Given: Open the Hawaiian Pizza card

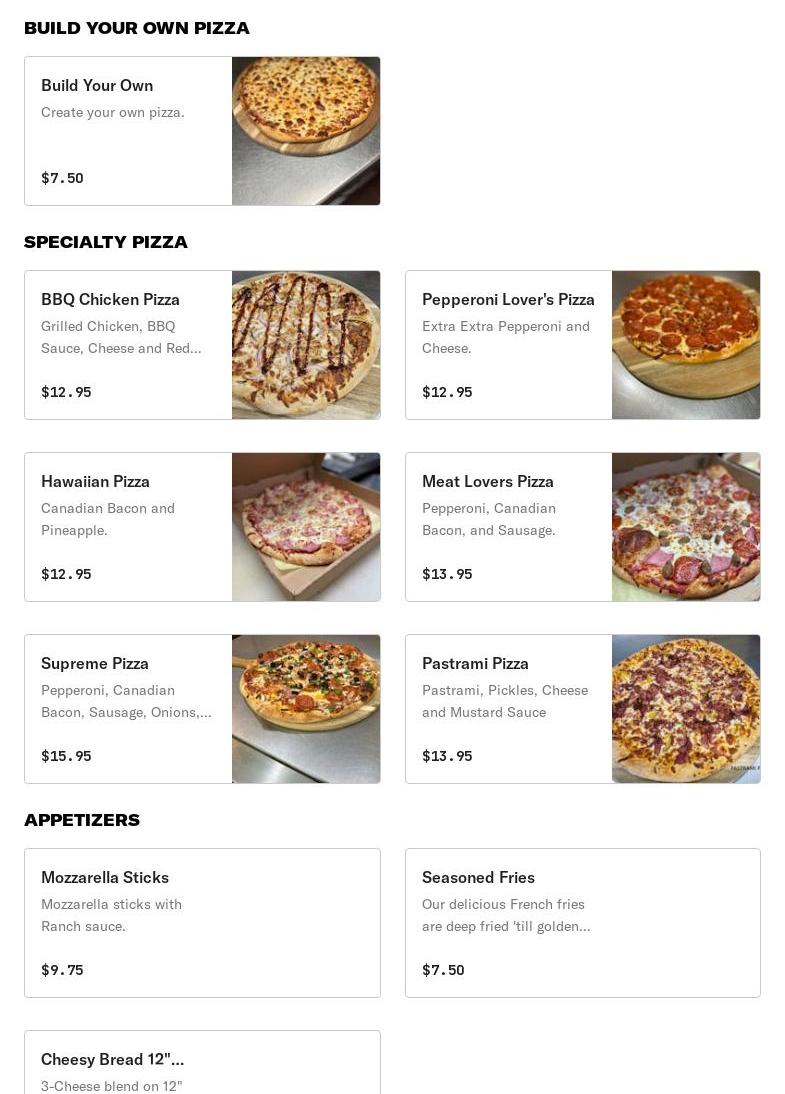Looking at the screenshot, I should tap(202, 527).
